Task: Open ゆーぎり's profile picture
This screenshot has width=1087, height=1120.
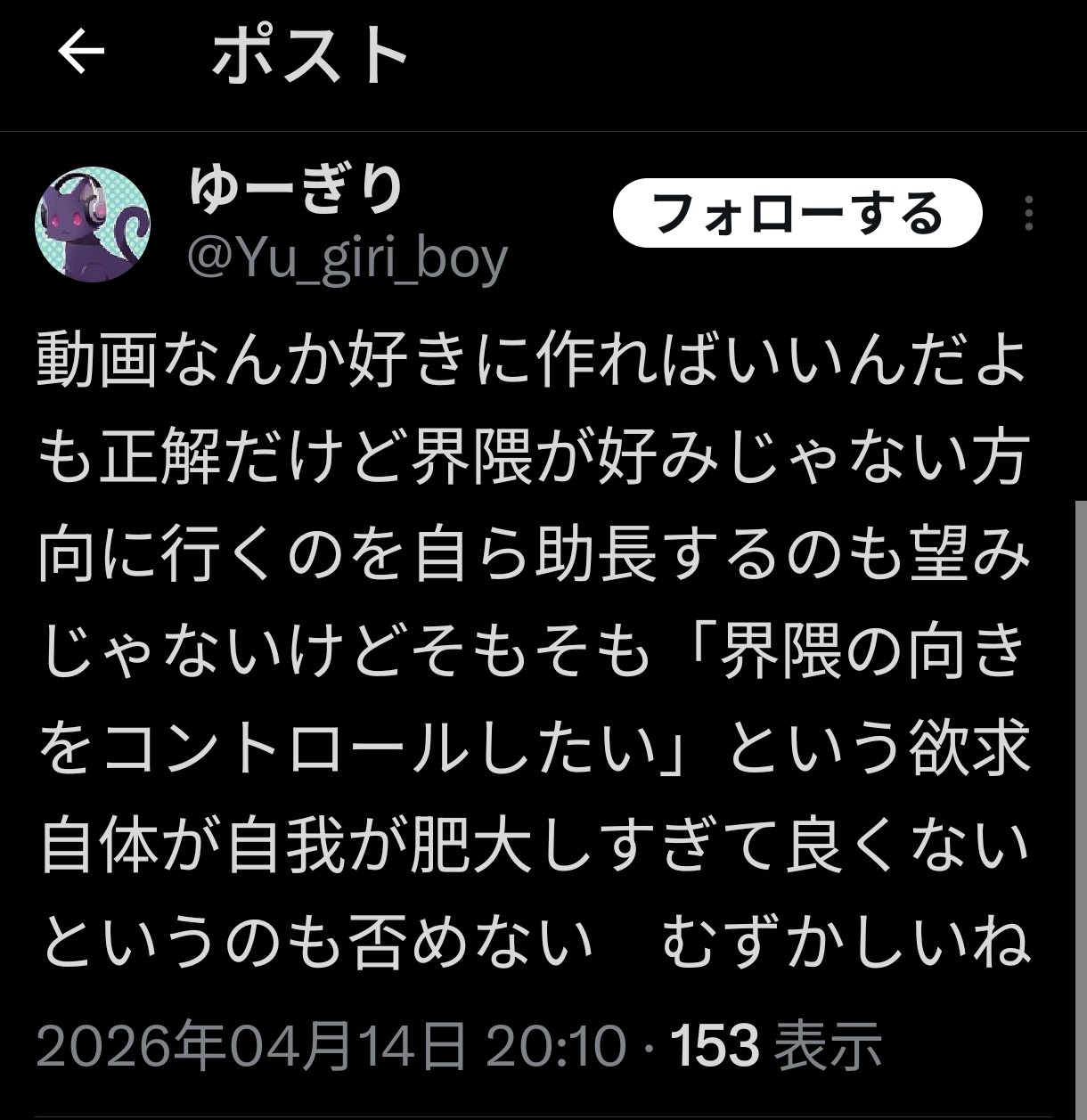Action: pyautogui.click(x=93, y=224)
